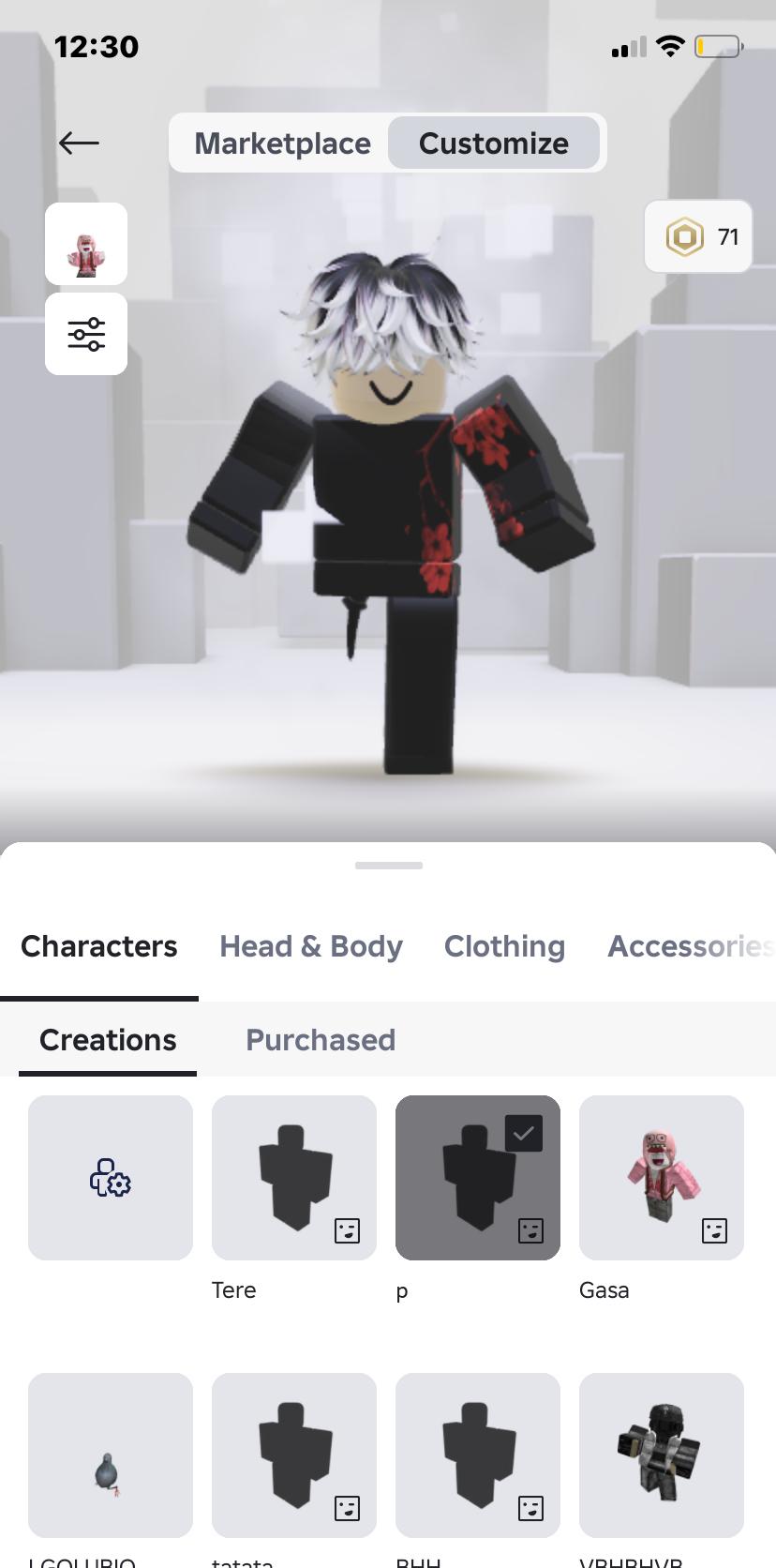The height and width of the screenshot is (1568, 776).
Task: Create a new character outfit
Action: point(111,1178)
